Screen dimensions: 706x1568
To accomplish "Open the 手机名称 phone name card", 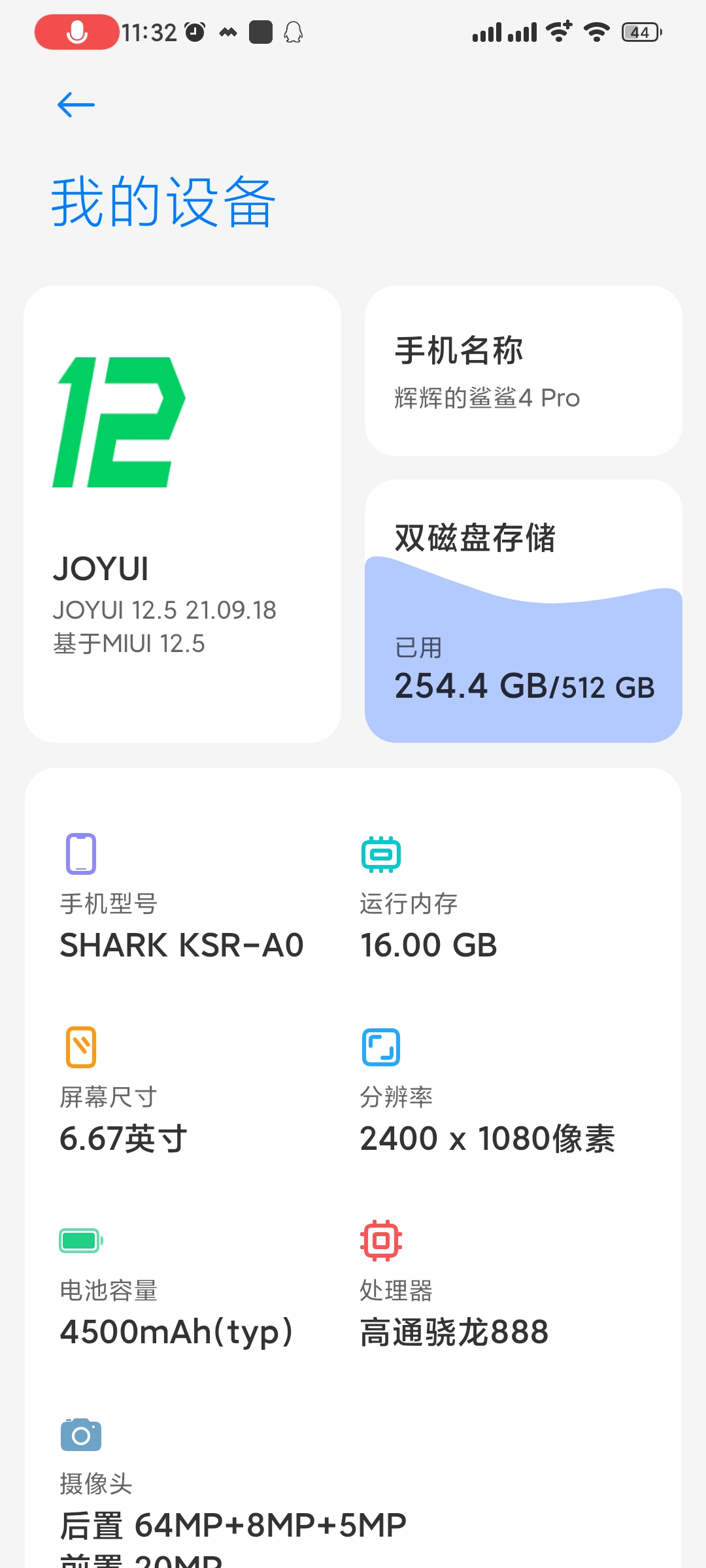I will [x=524, y=370].
